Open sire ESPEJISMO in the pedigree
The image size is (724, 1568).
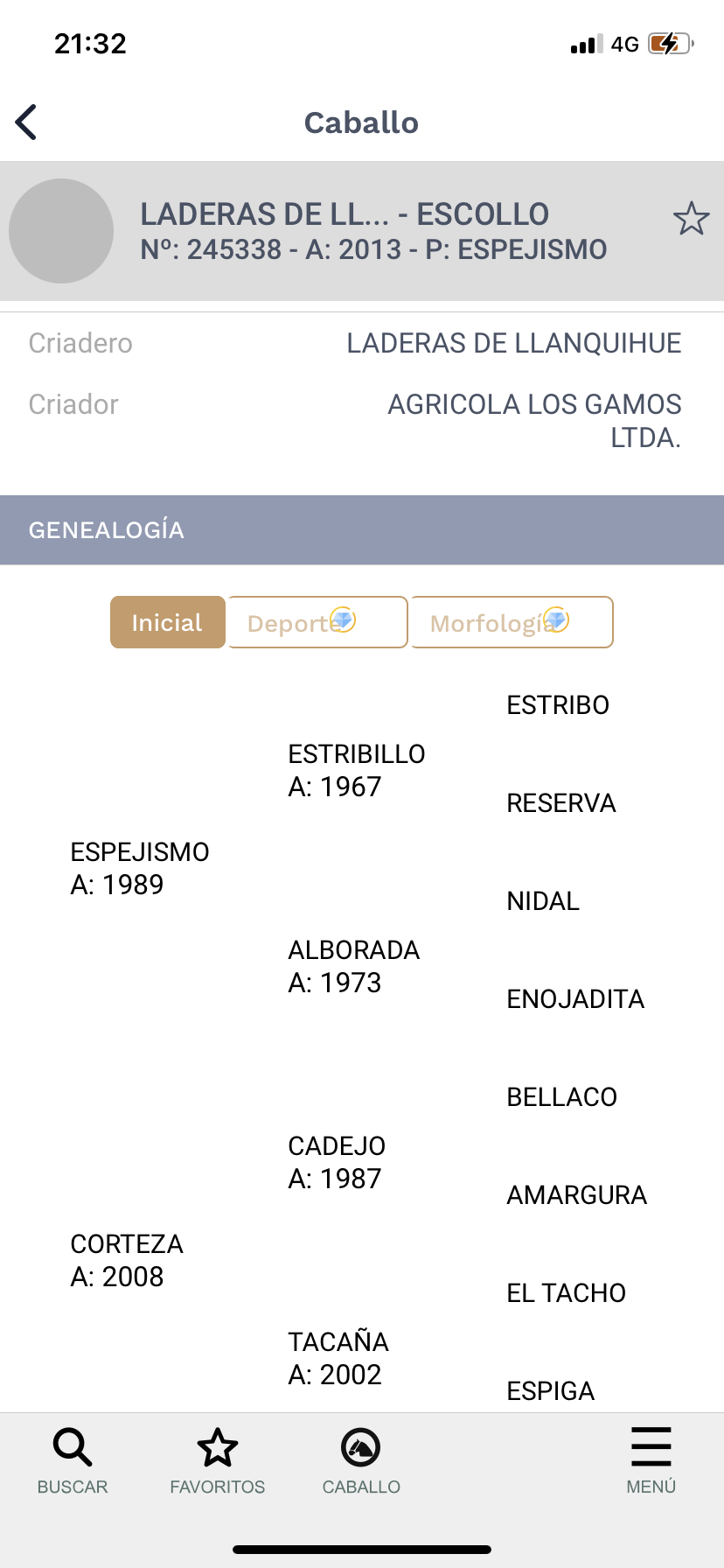pos(140,868)
